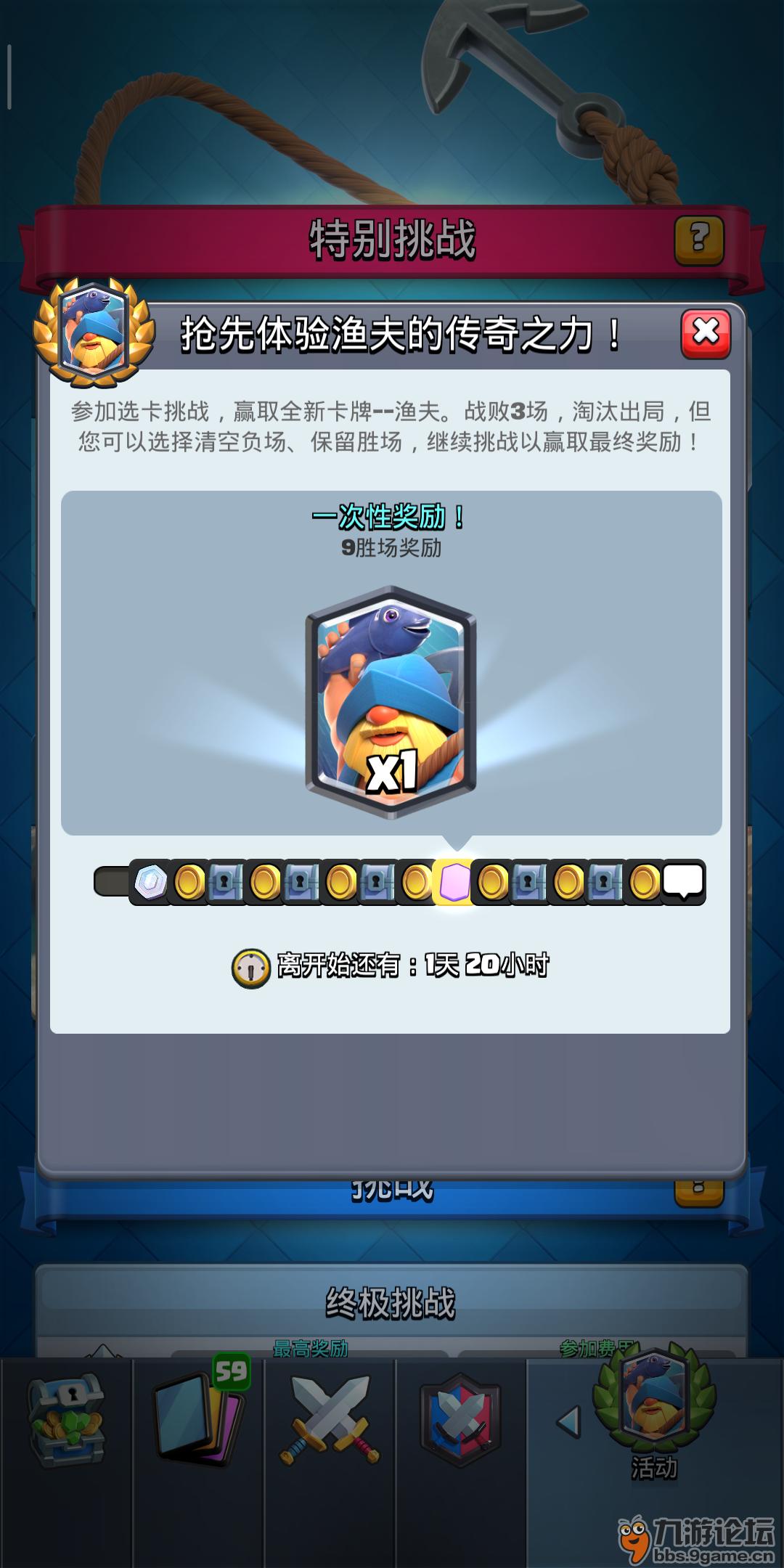Close the special challenge dialog
The width and height of the screenshot is (784, 1568).
705,334
